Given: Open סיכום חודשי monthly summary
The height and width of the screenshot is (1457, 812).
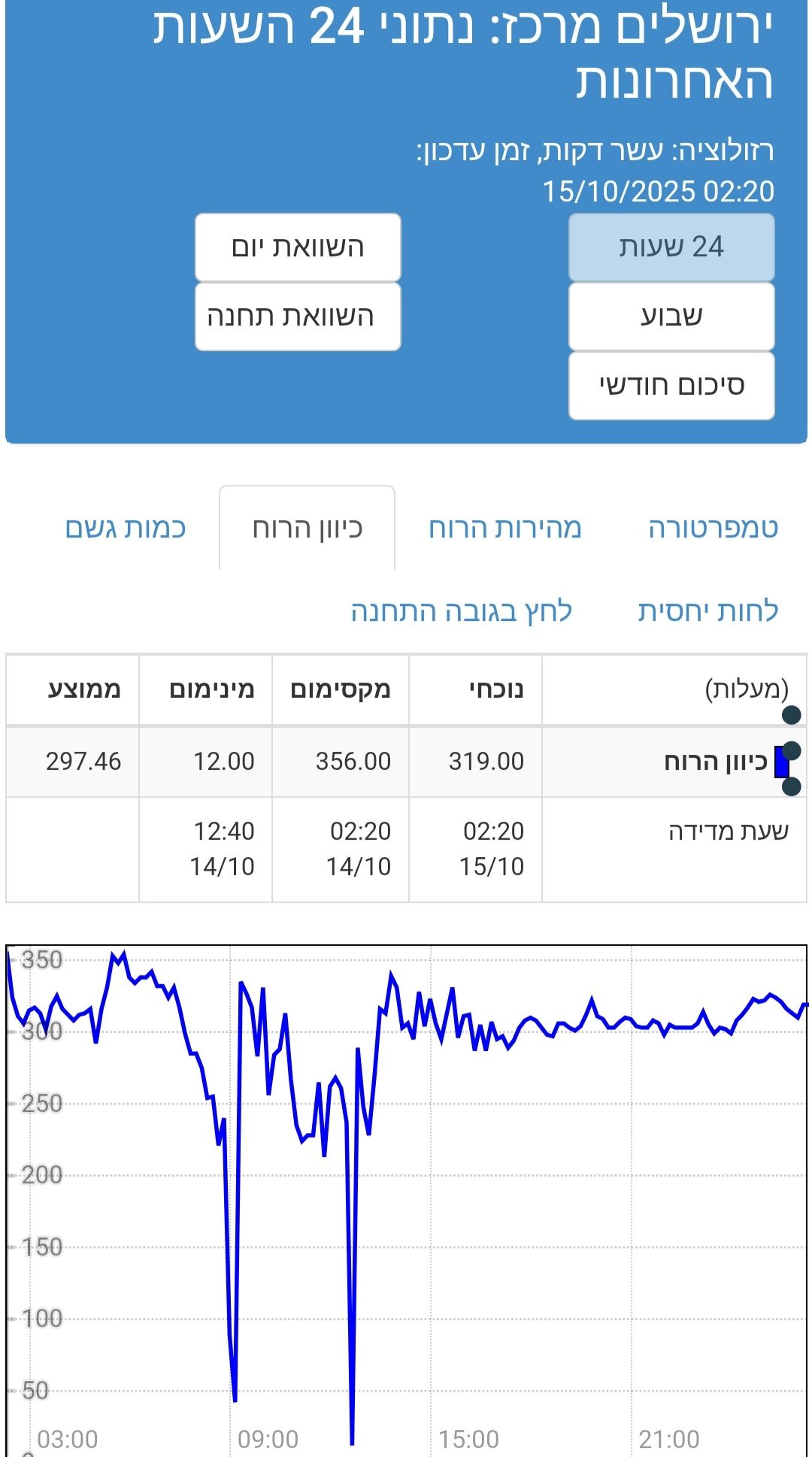Looking at the screenshot, I should pos(671,386).
